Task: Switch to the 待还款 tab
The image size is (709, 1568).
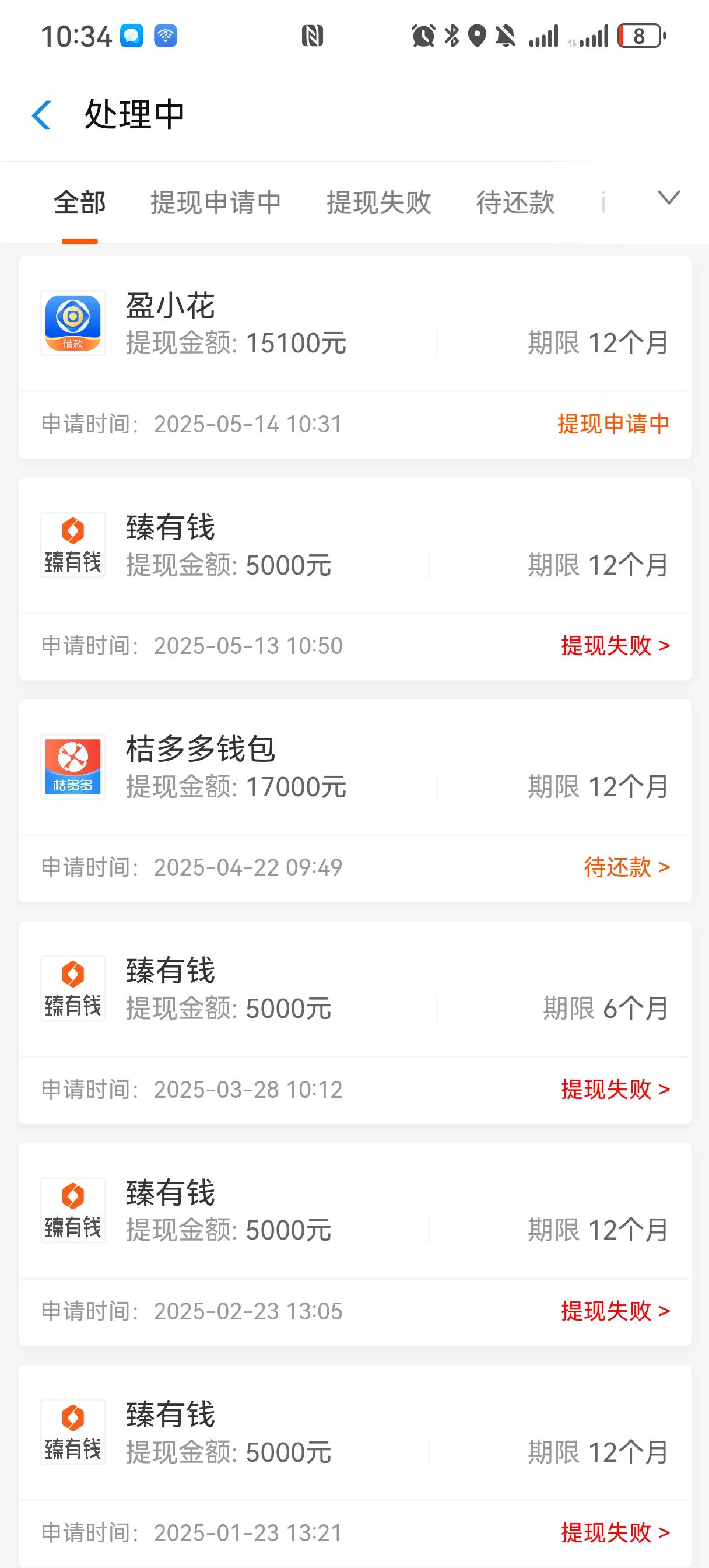Action: point(515,202)
